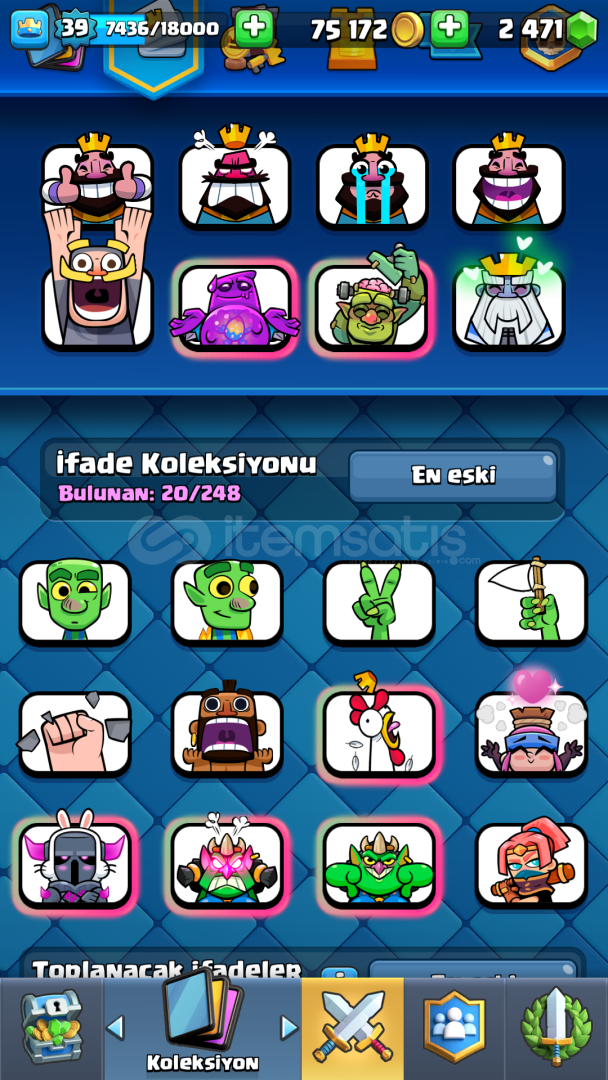Tap the green plus next to experience bar
Viewport: 608px width, 1080px height.
(254, 28)
